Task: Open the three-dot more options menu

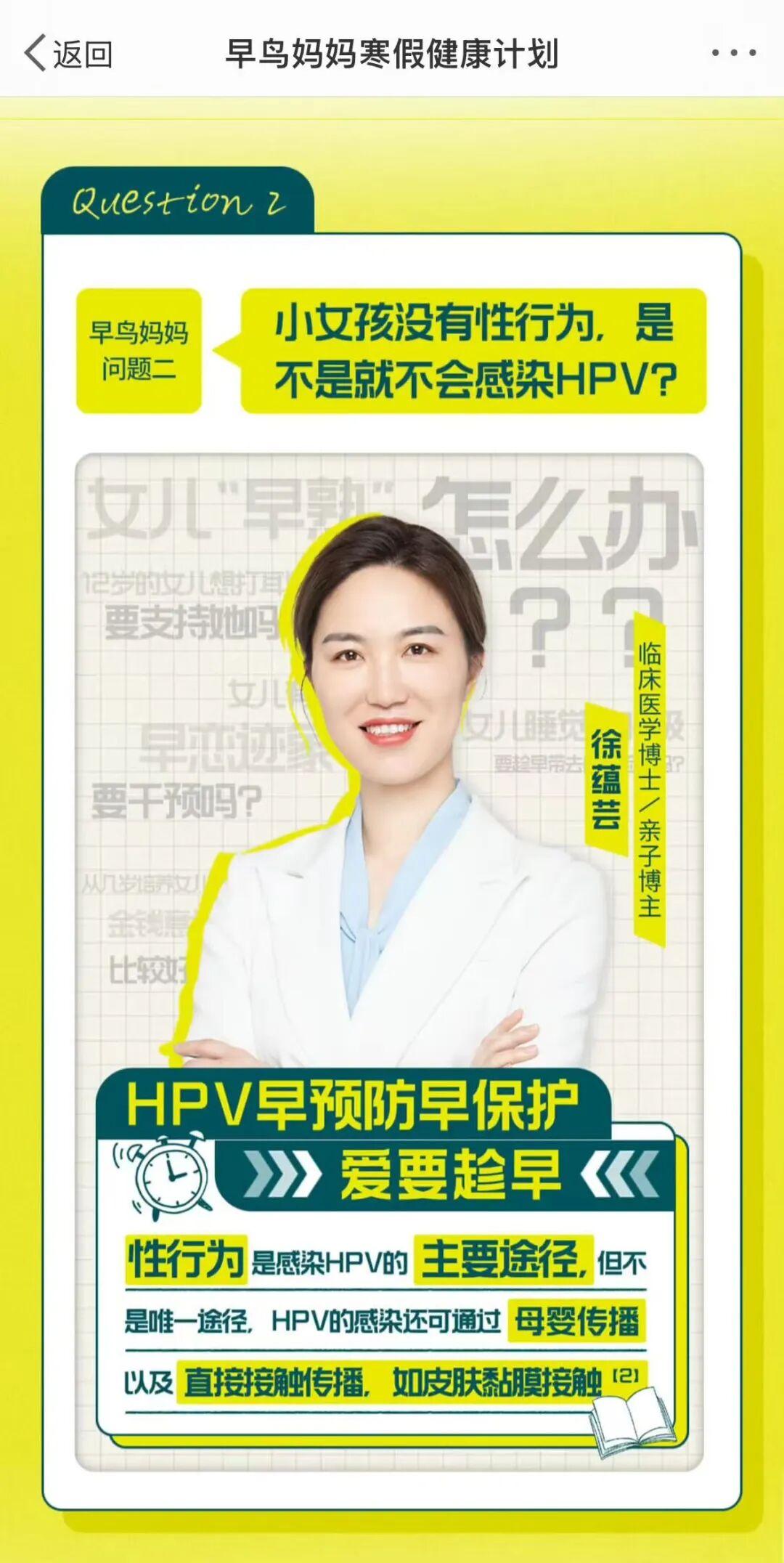Action: pos(733,53)
